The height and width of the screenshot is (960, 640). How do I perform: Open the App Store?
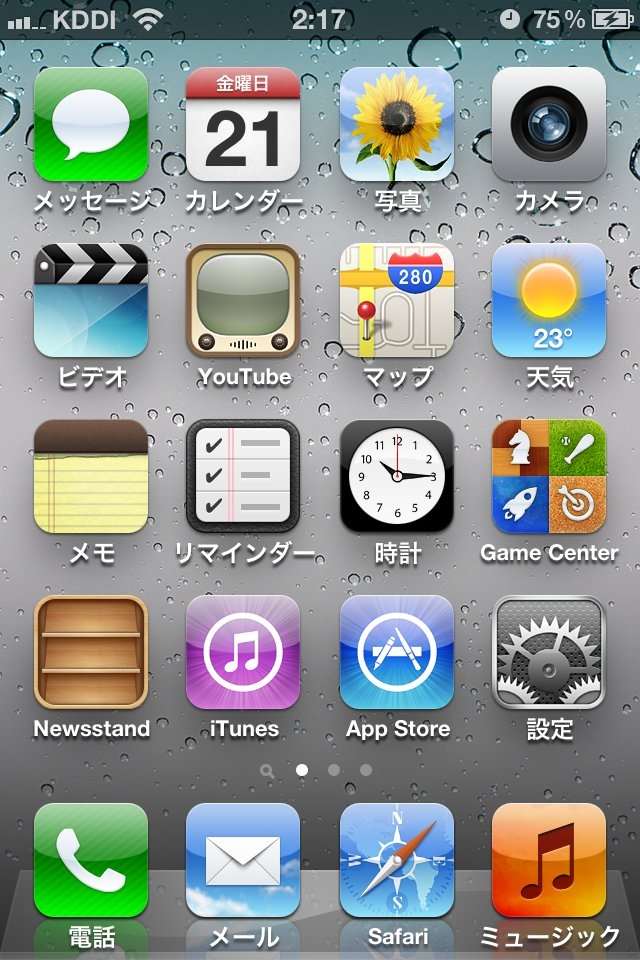[396, 652]
